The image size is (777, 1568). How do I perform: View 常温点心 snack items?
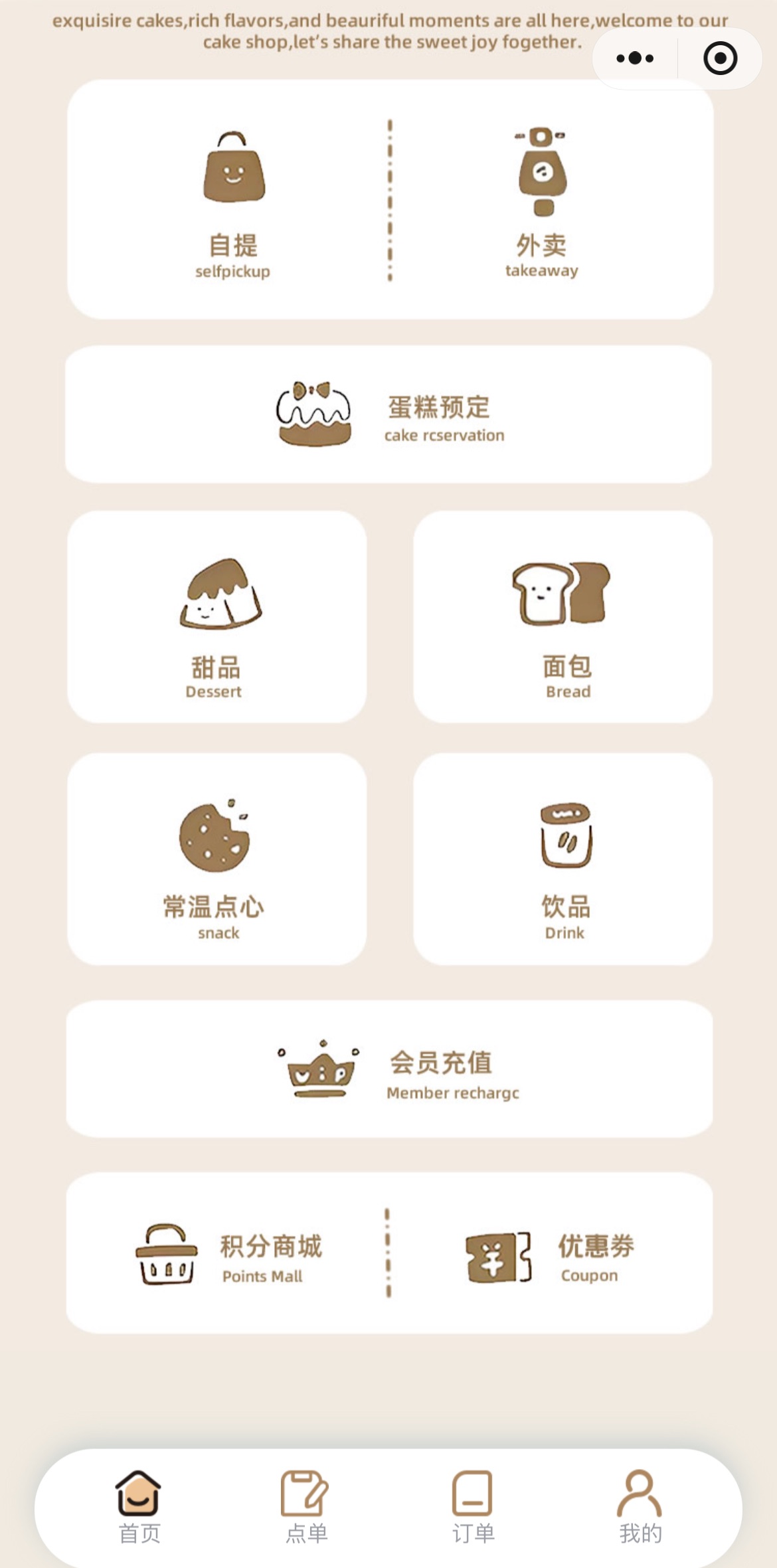pos(216,859)
